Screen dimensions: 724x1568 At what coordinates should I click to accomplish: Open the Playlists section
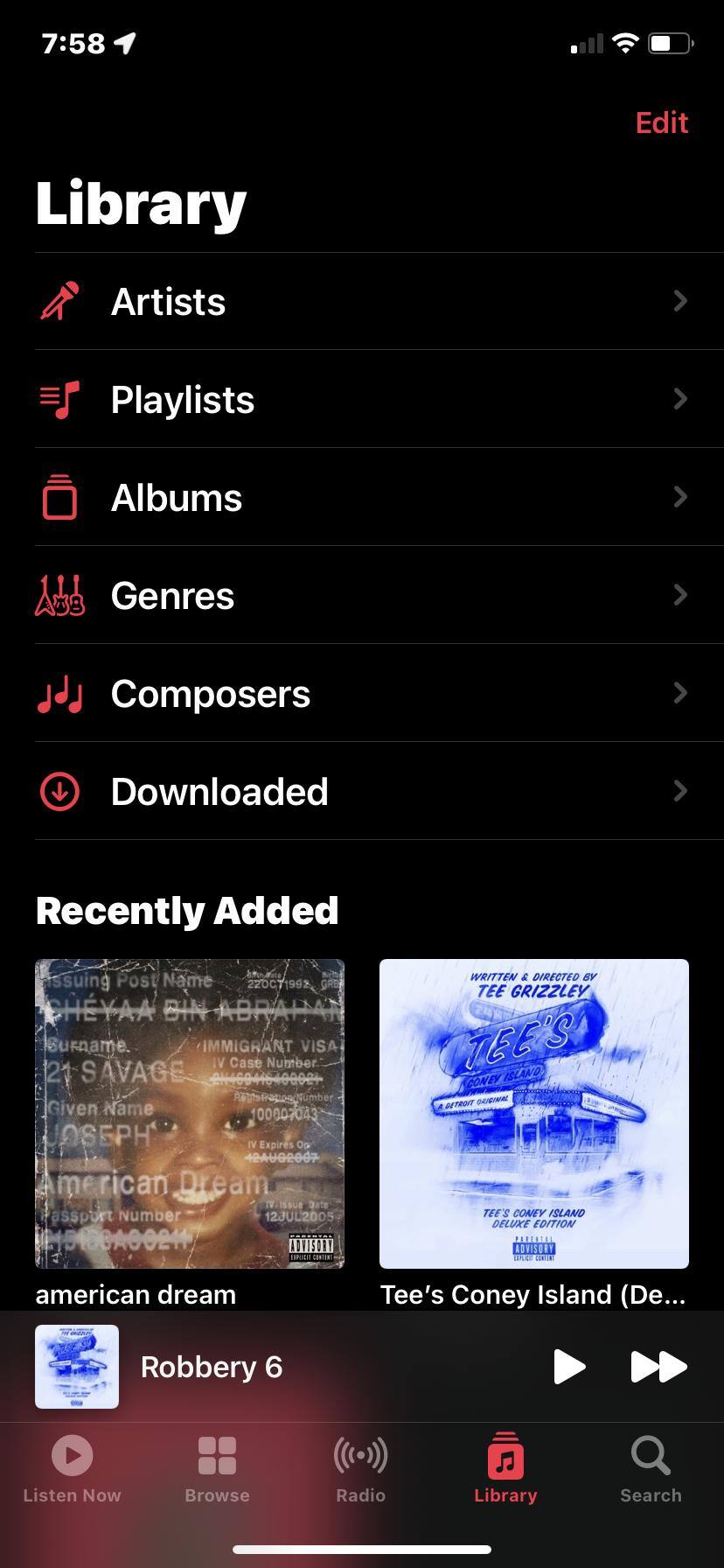(x=362, y=400)
